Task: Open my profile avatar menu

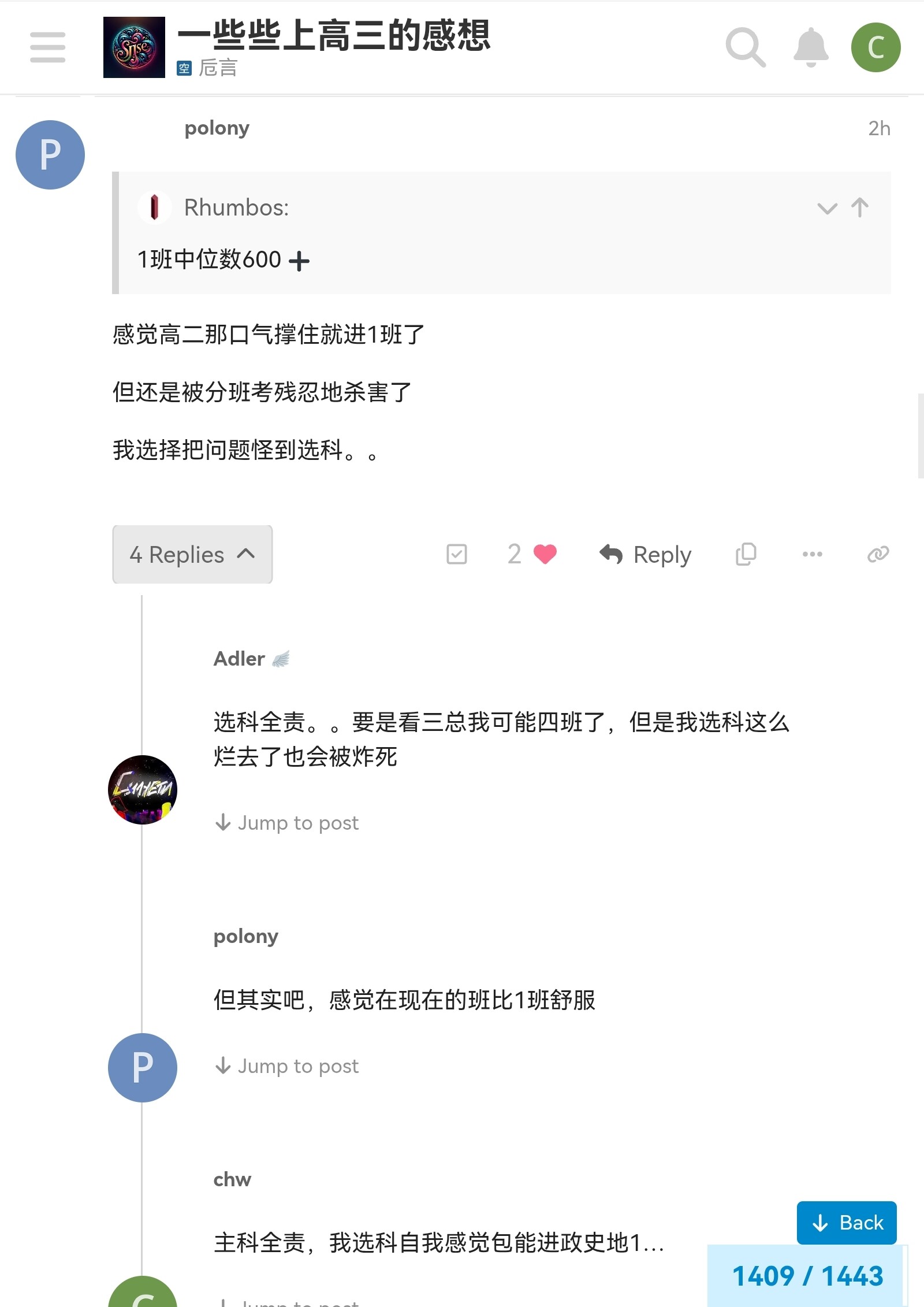Action: click(x=875, y=47)
